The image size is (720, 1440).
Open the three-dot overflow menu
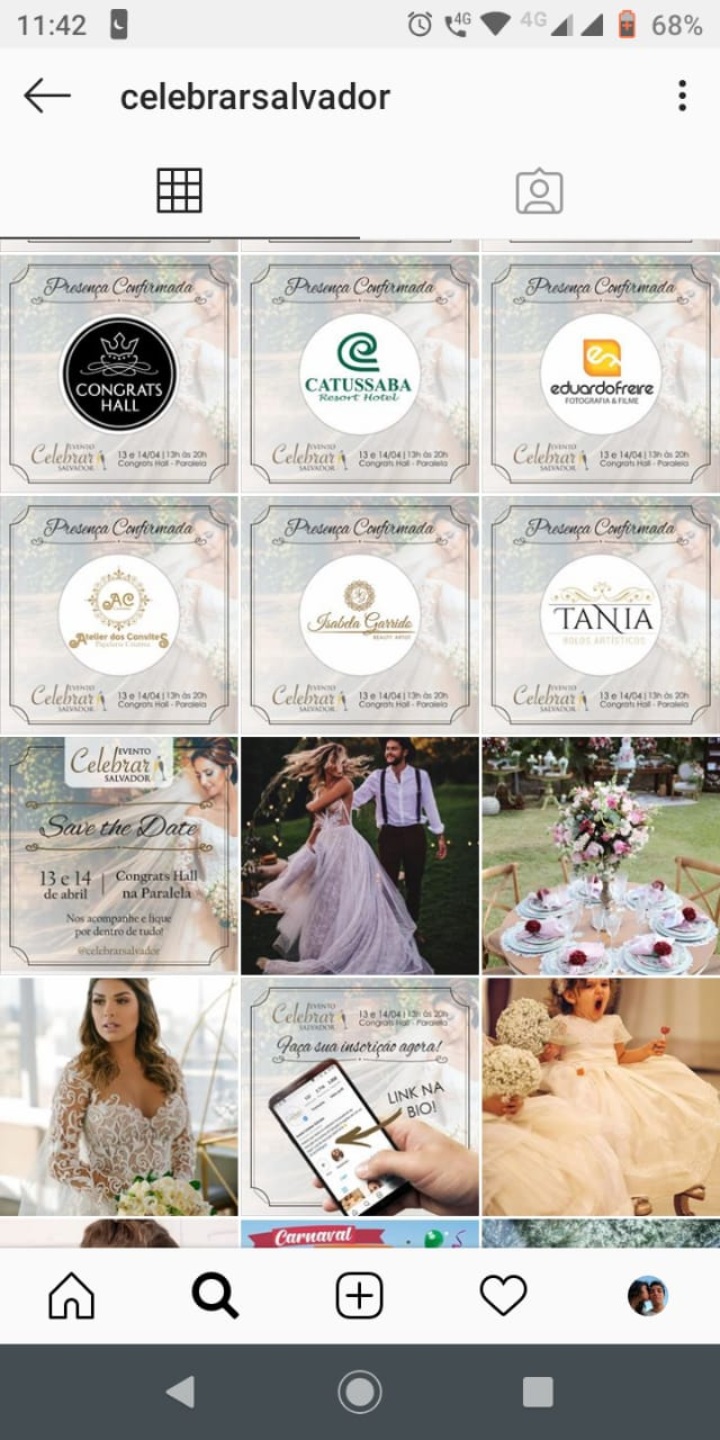point(682,97)
